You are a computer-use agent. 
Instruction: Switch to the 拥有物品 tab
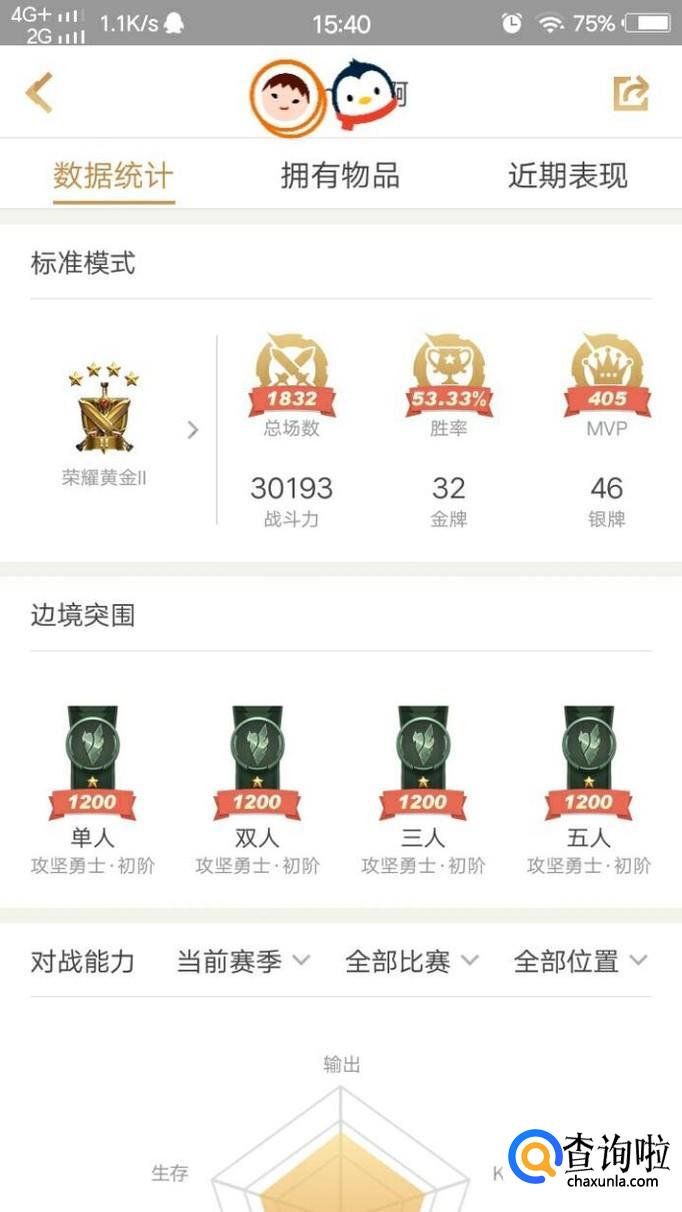pos(340,176)
